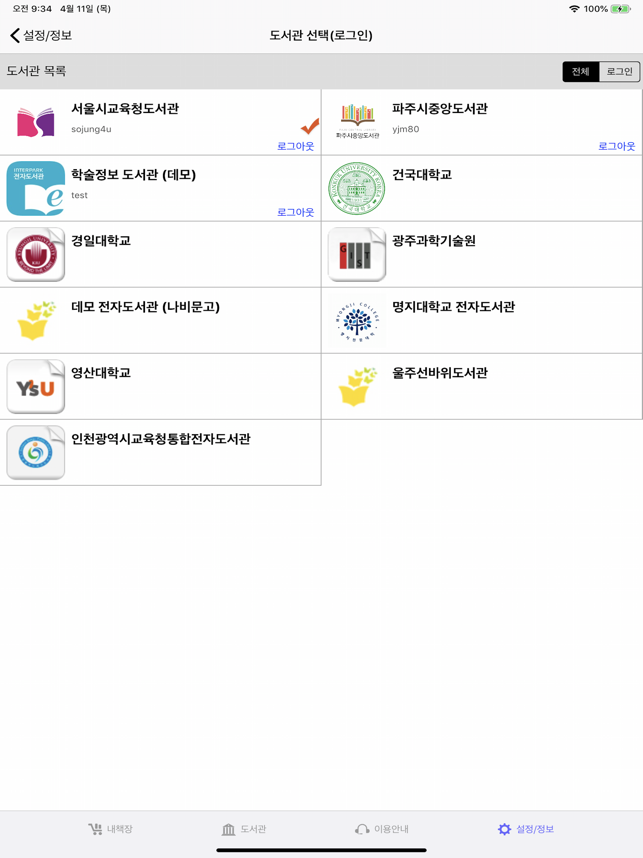Log out of 학술정보 도서관 (데모)
This screenshot has width=643, height=858.
[295, 212]
